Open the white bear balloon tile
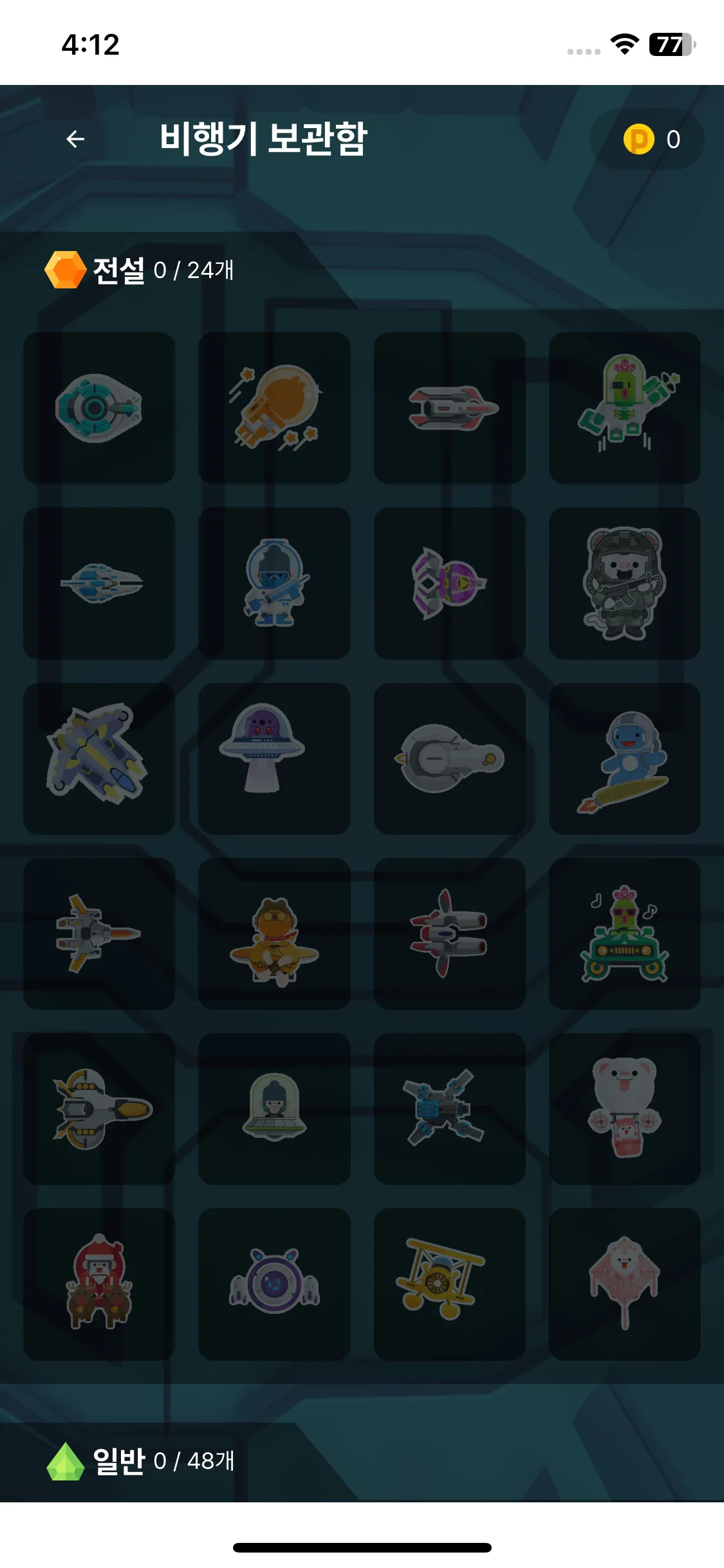724x1568 pixels. tap(624, 1108)
